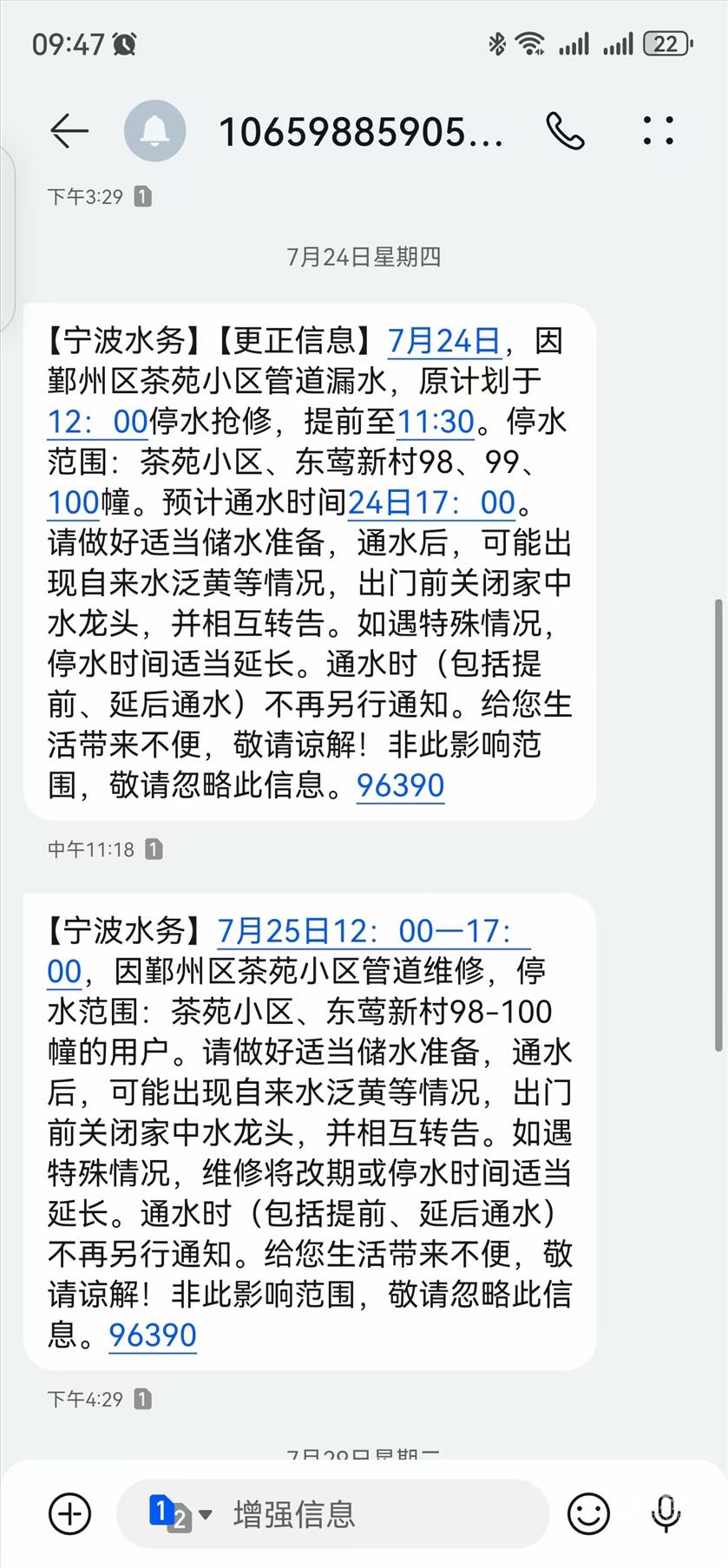Viewport: 728px width, 1568px height.
Task: Open the sender's contact avatar
Action: [x=155, y=131]
